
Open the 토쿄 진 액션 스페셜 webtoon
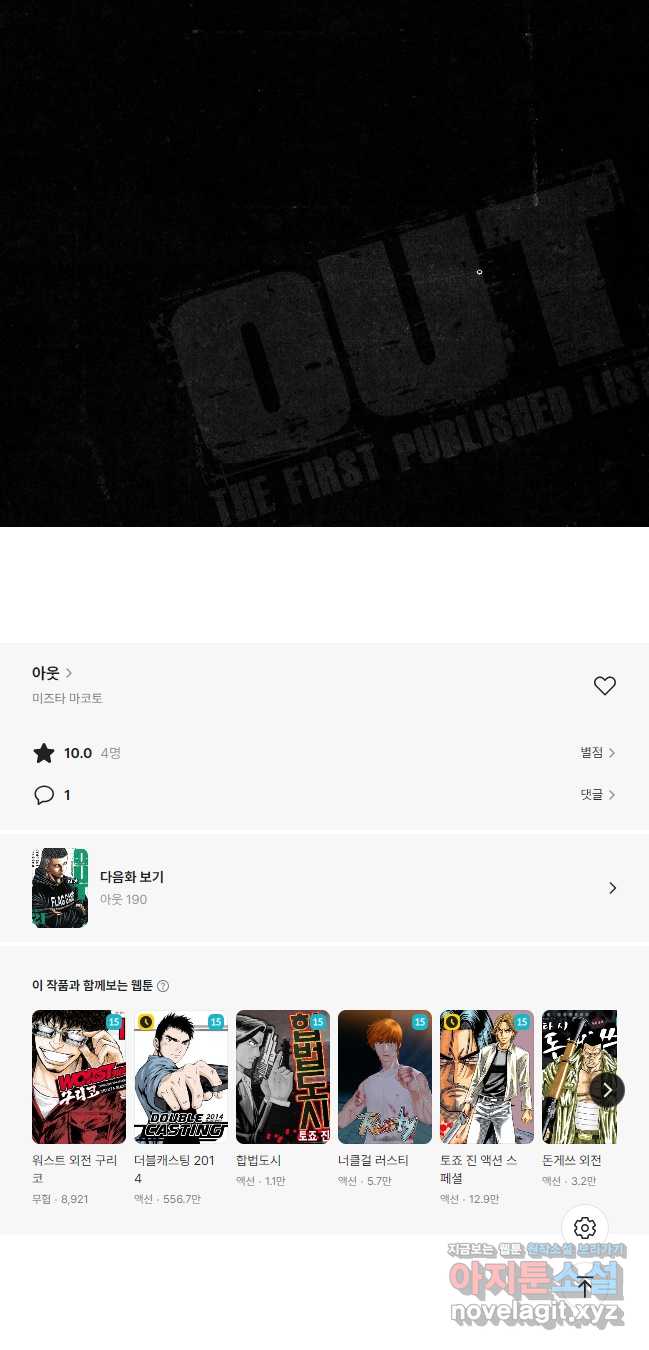487,1107
